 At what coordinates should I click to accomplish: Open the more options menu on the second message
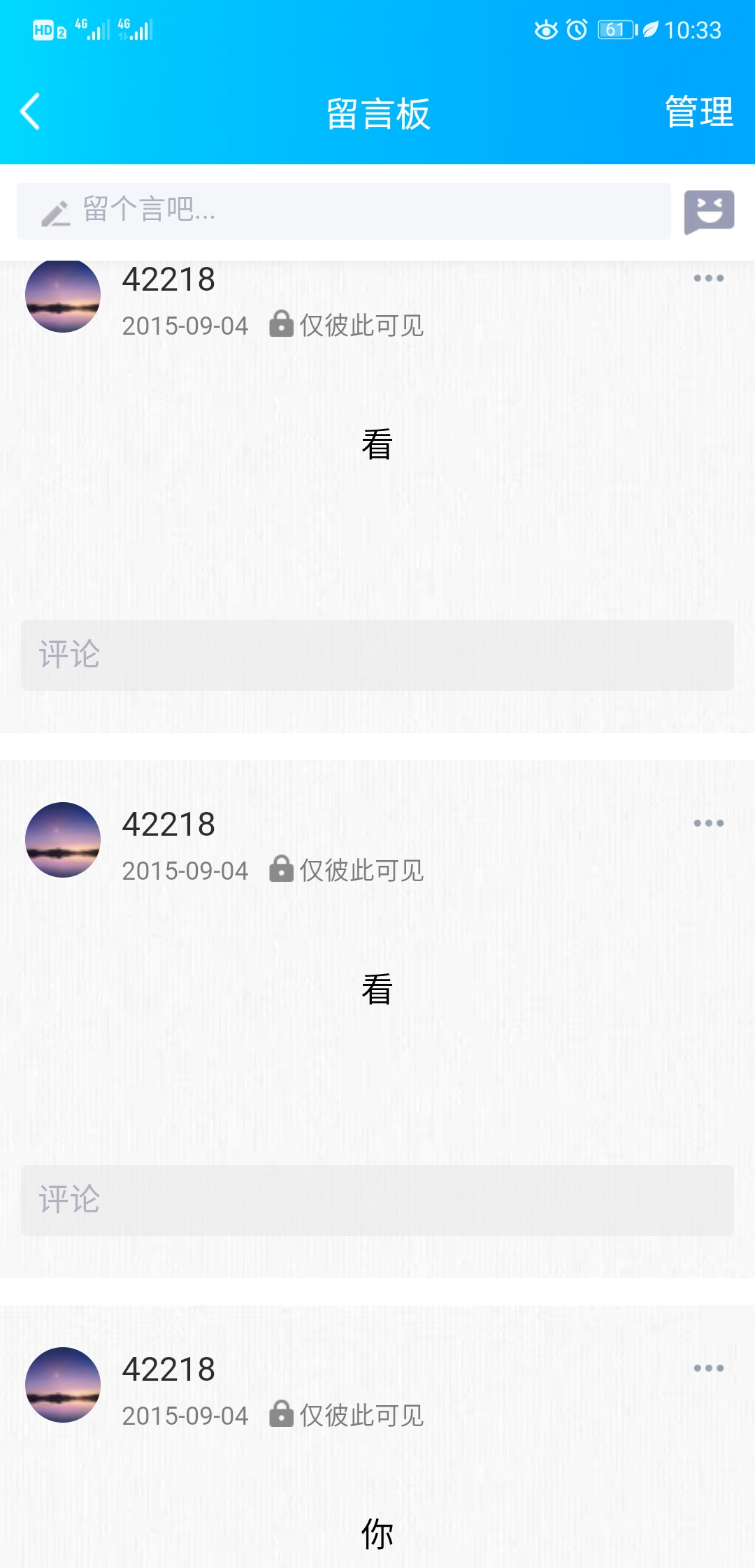pyautogui.click(x=710, y=825)
